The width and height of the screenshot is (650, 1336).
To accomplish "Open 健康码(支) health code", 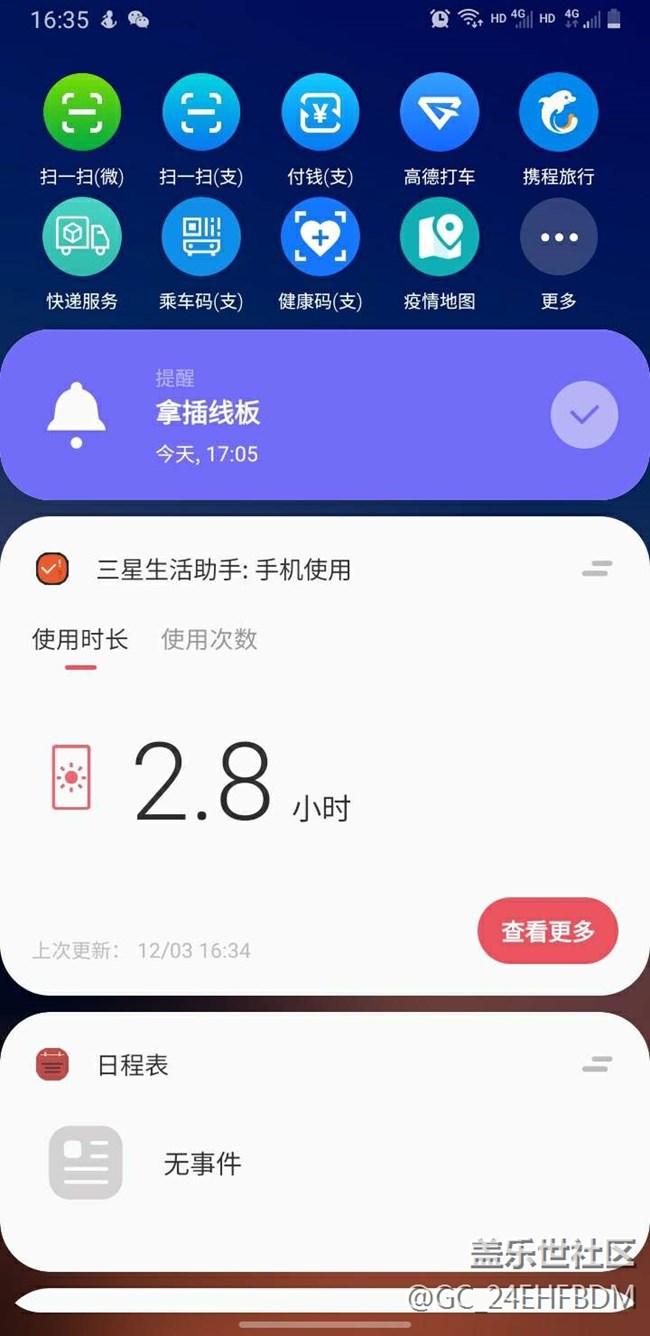I will [x=320, y=237].
